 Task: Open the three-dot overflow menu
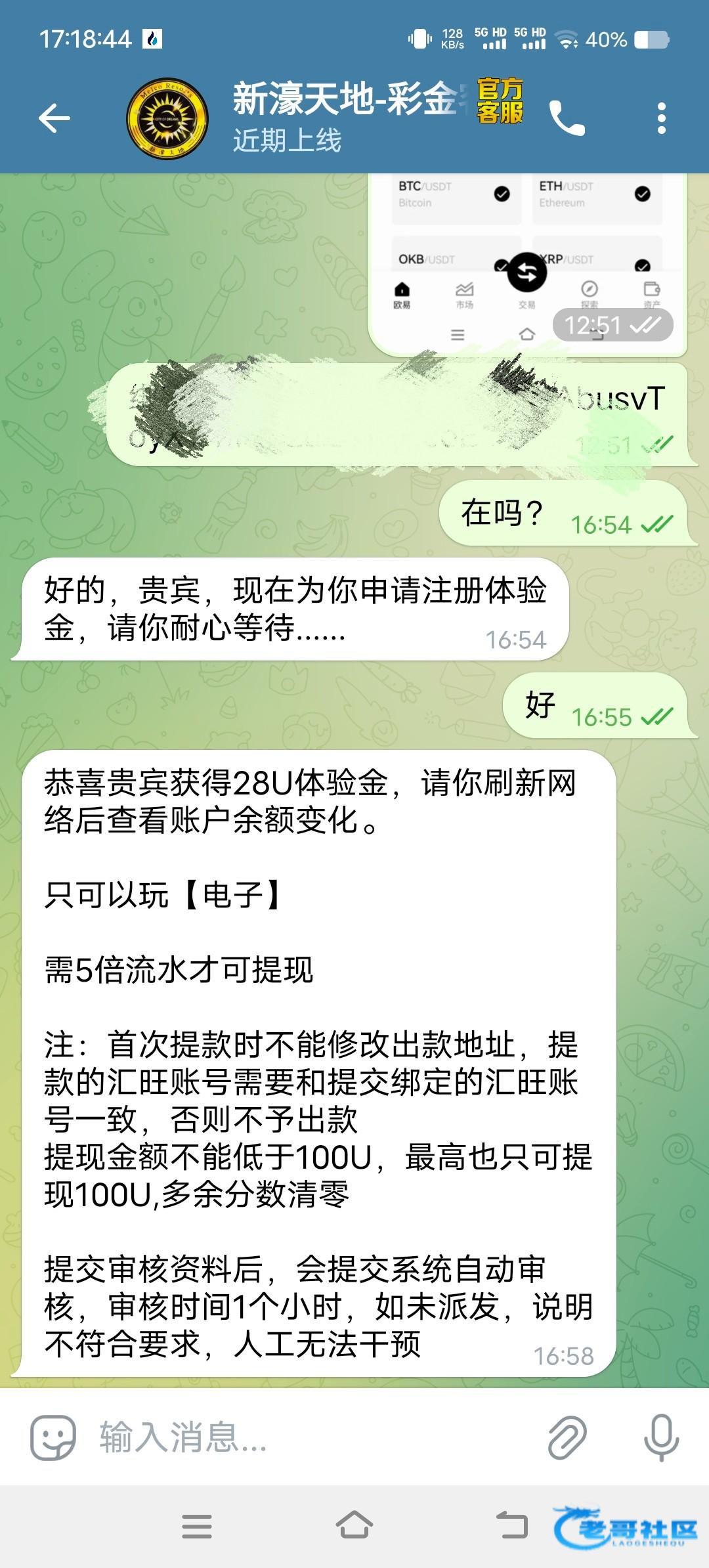661,119
